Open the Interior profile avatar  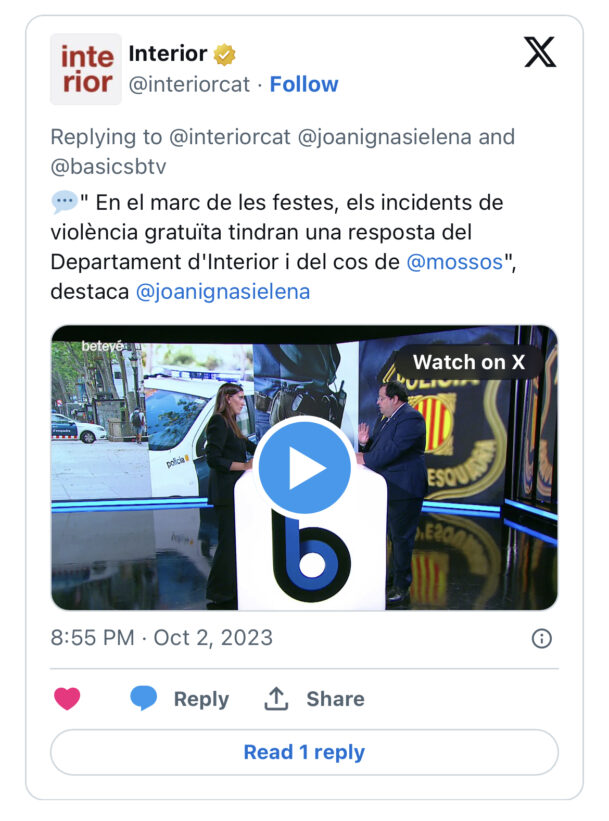[86, 69]
